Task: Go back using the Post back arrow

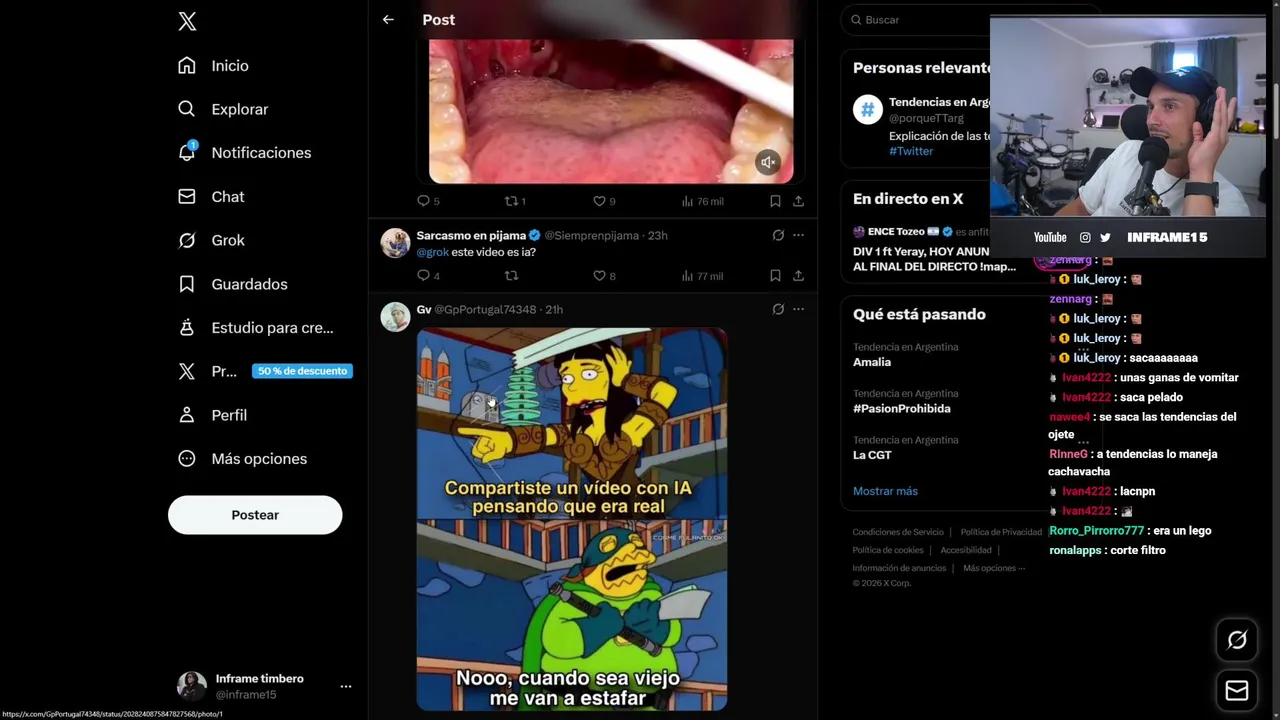Action: tap(388, 20)
